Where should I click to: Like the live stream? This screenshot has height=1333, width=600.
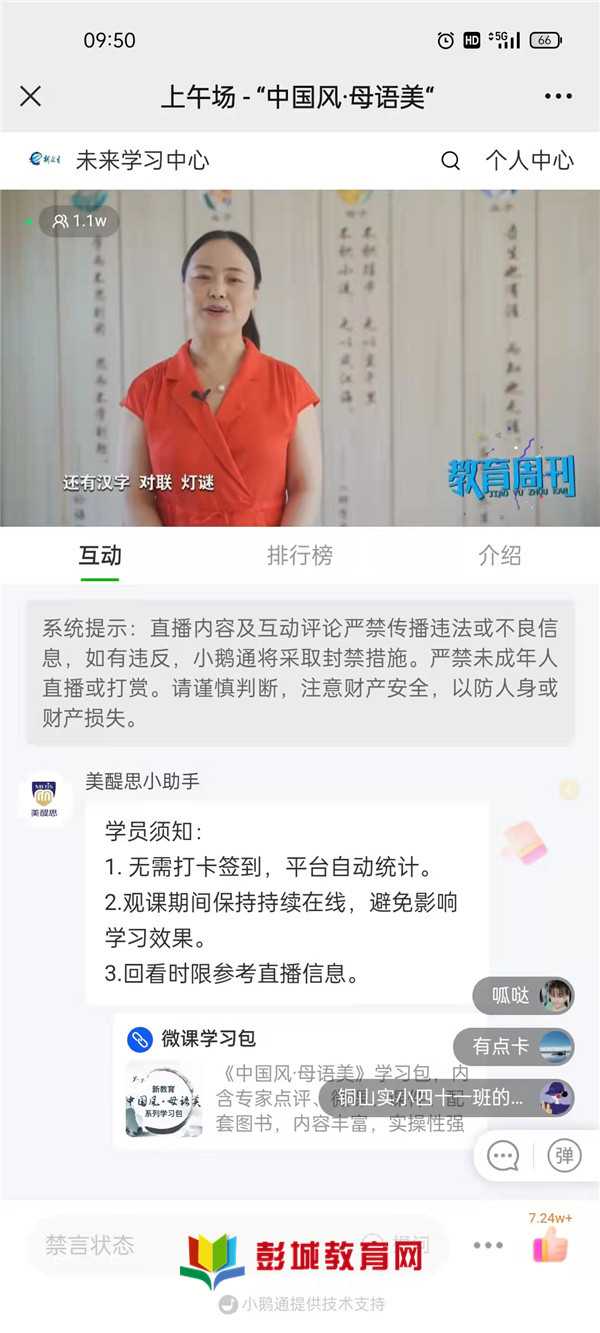pos(550,1245)
